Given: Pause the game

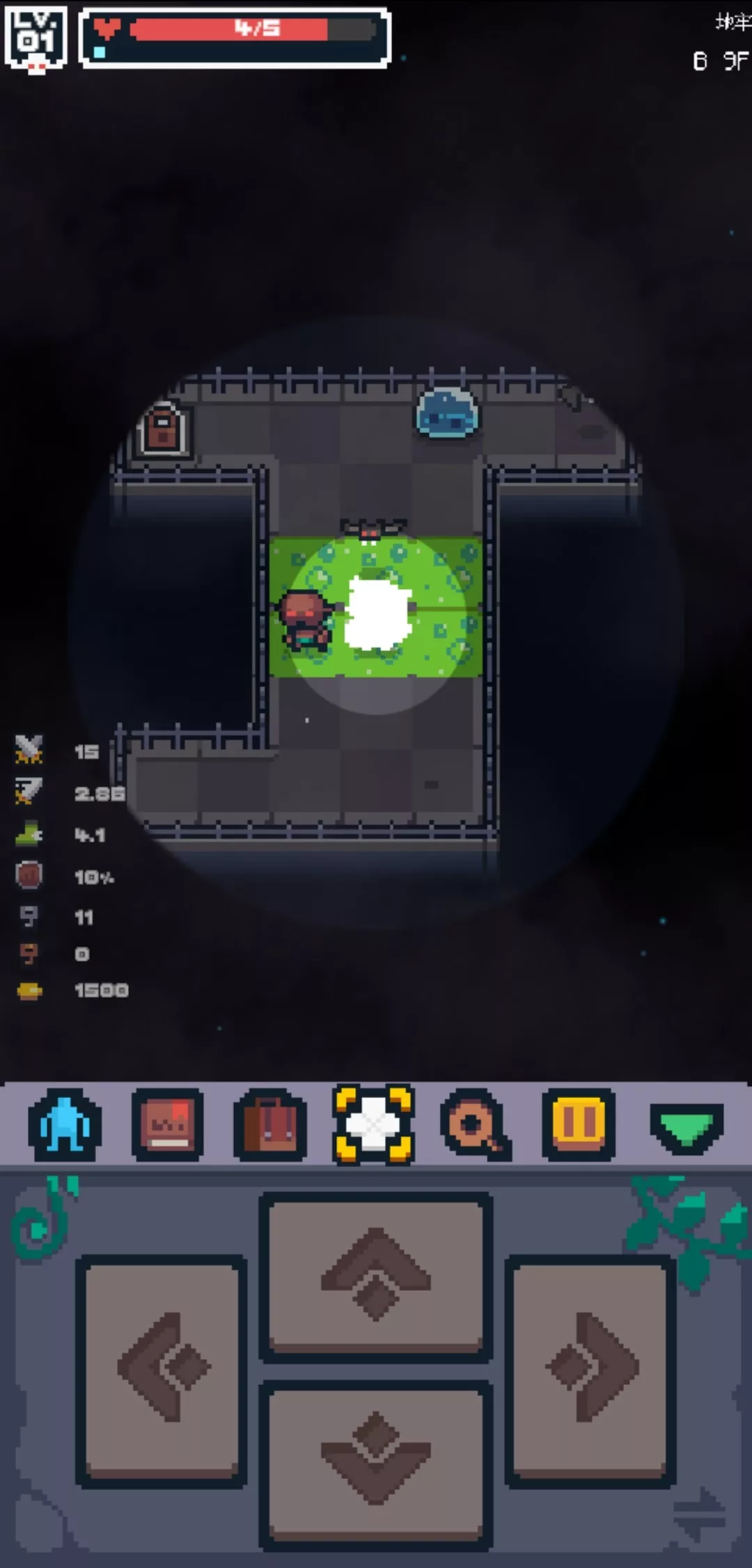Looking at the screenshot, I should pyautogui.click(x=579, y=1124).
